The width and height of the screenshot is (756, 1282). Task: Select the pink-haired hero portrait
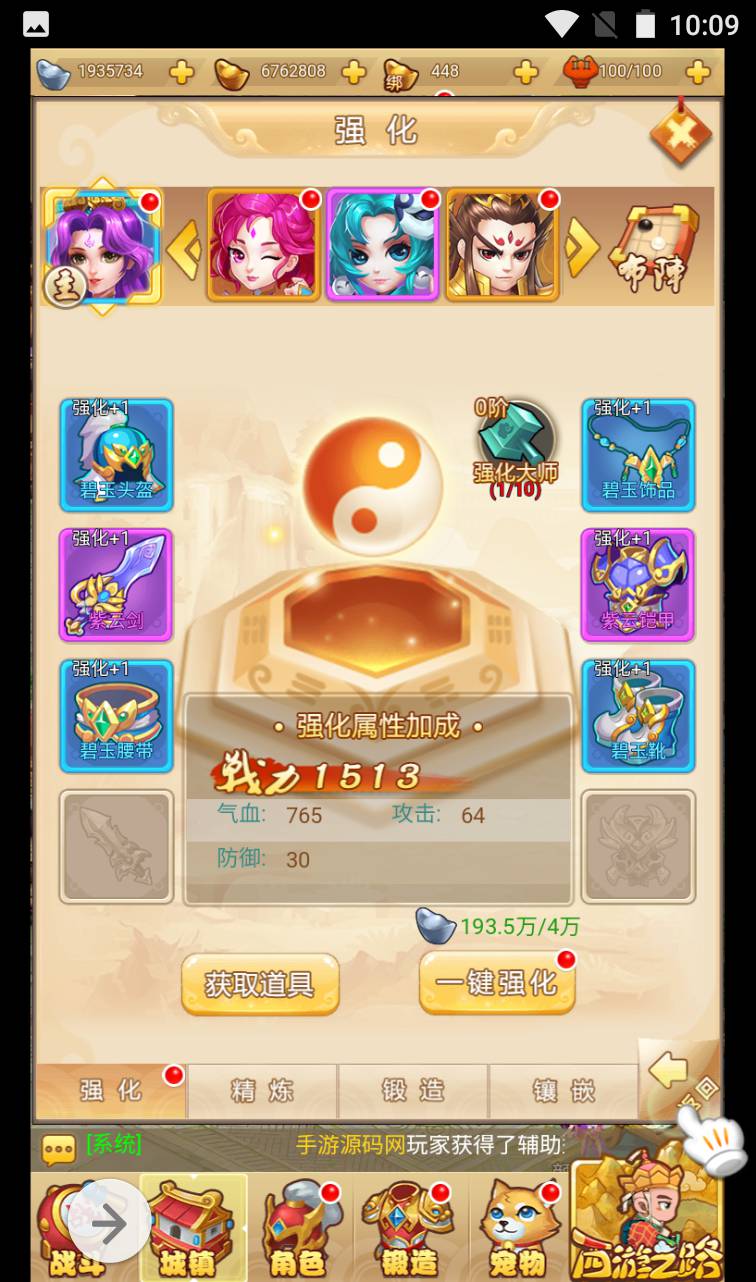[x=264, y=246]
